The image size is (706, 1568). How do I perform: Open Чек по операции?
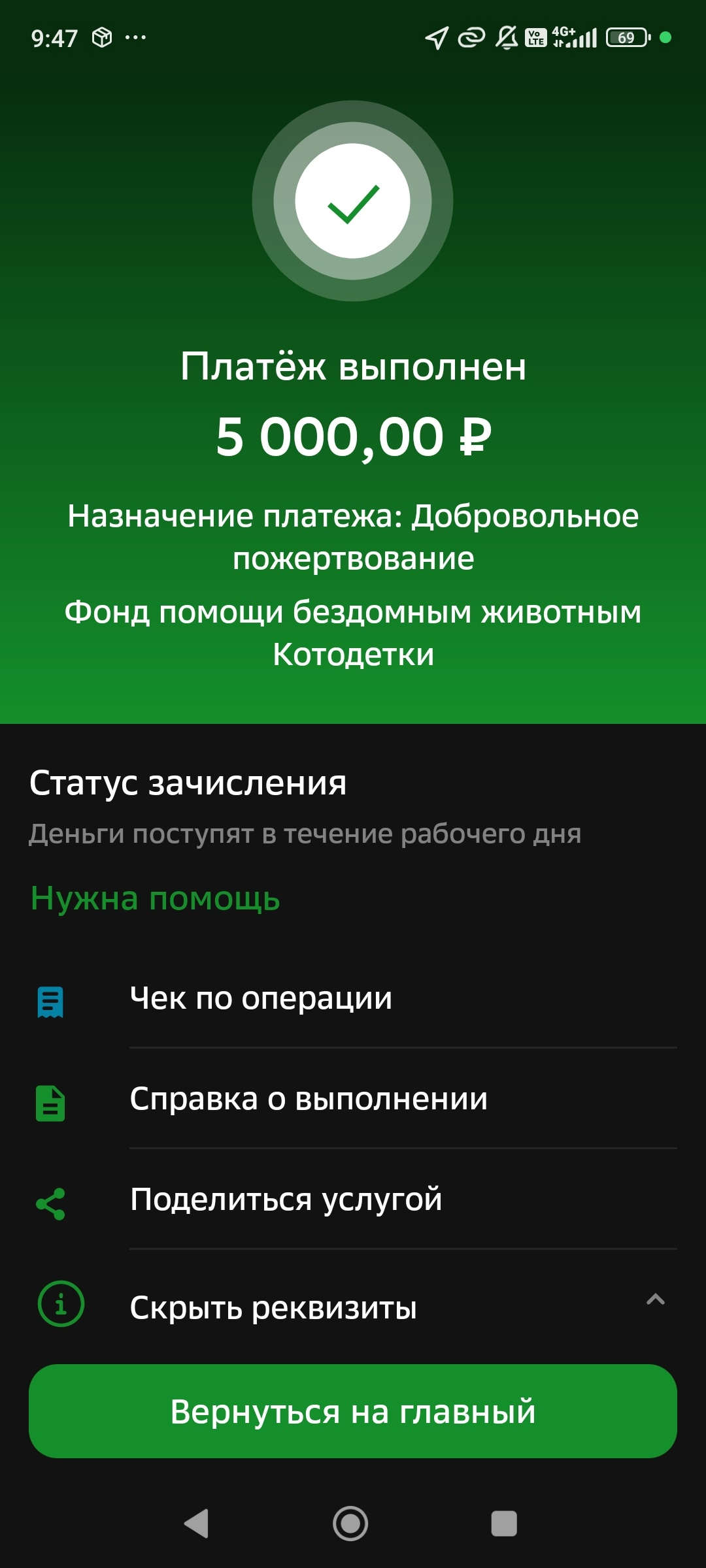pos(353,998)
